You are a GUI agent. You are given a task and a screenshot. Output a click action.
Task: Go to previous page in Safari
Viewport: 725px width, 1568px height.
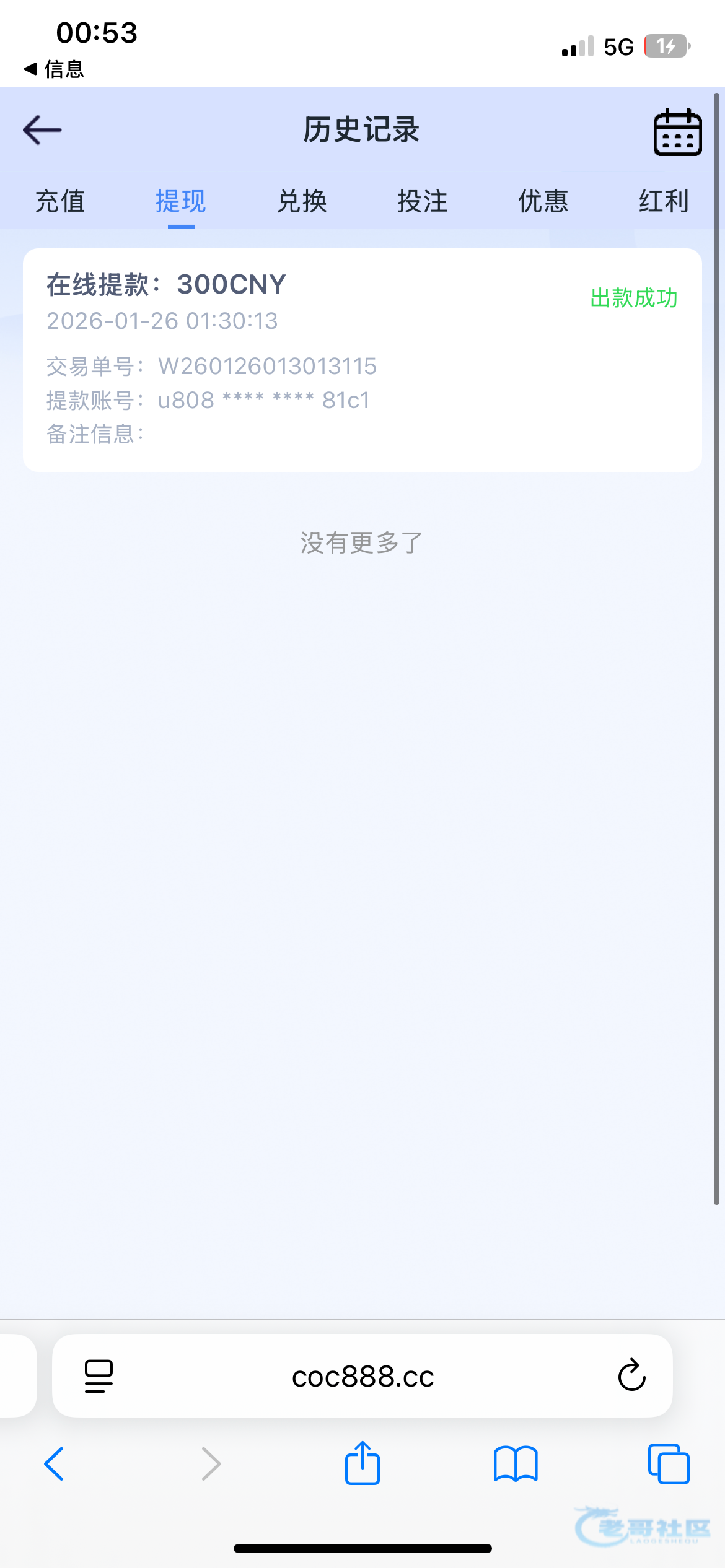point(55,1464)
